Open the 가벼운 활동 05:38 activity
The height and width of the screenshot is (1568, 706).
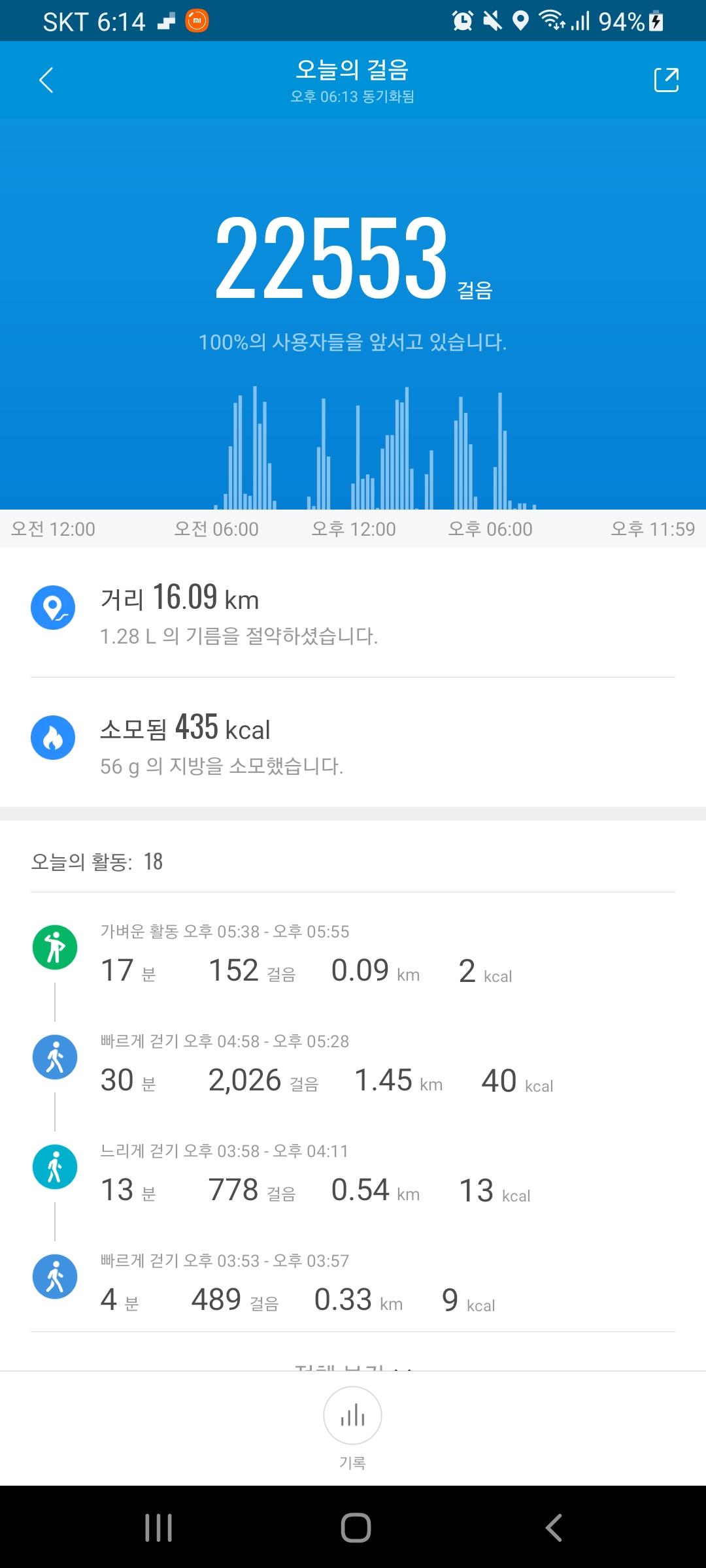[353, 955]
